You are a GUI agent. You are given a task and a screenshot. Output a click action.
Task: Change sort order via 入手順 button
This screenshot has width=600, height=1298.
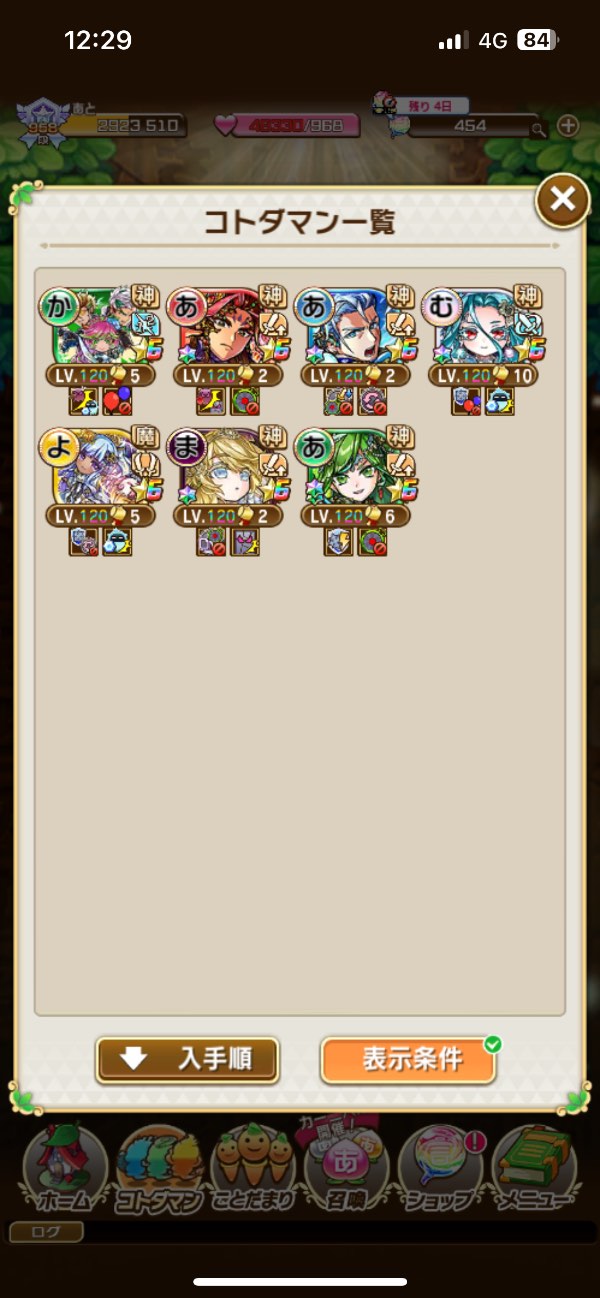(187, 1059)
